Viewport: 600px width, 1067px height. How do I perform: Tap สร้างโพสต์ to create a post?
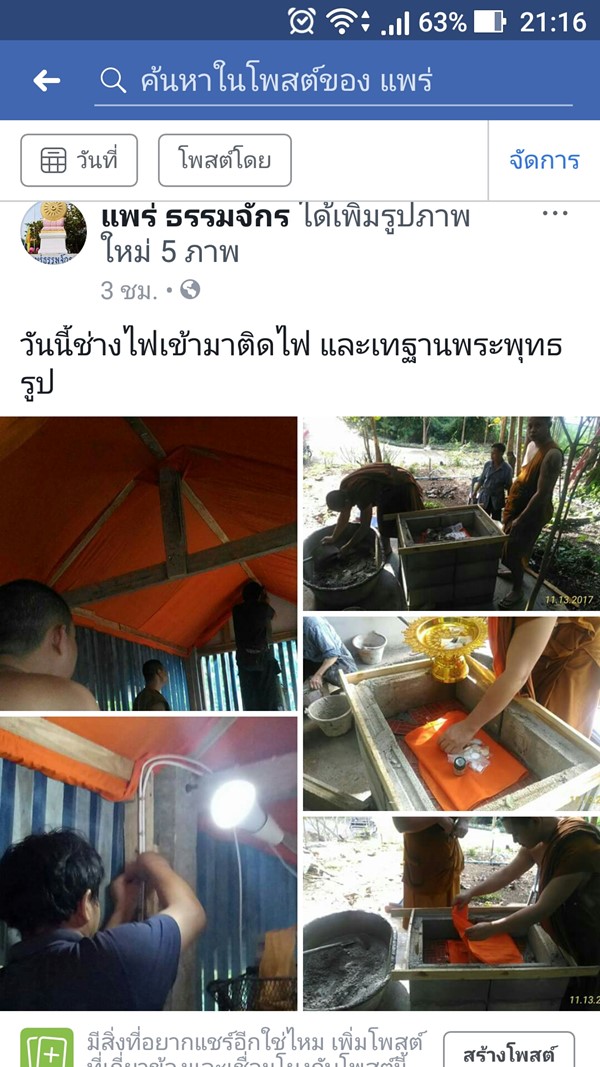(508, 1052)
